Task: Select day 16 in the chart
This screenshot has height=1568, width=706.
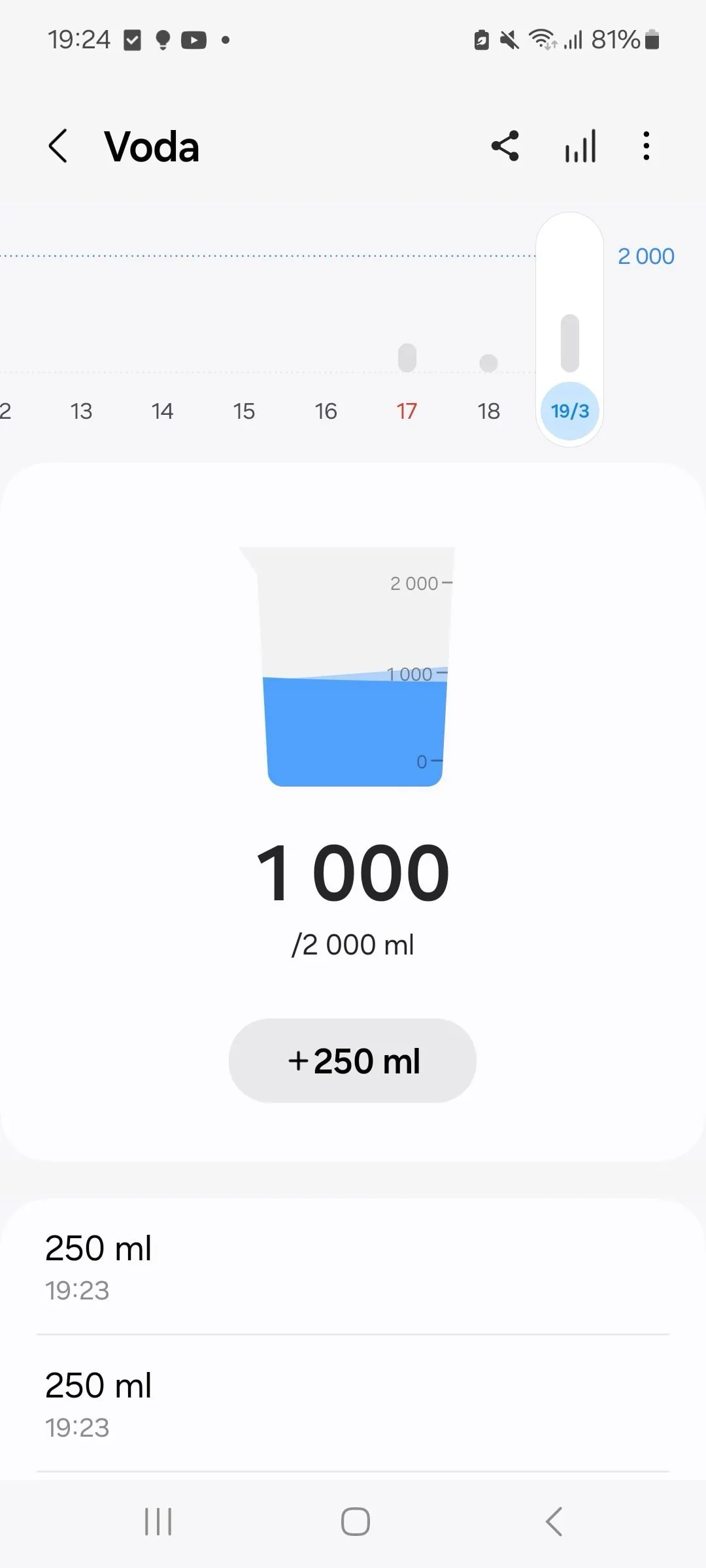Action: [326, 411]
